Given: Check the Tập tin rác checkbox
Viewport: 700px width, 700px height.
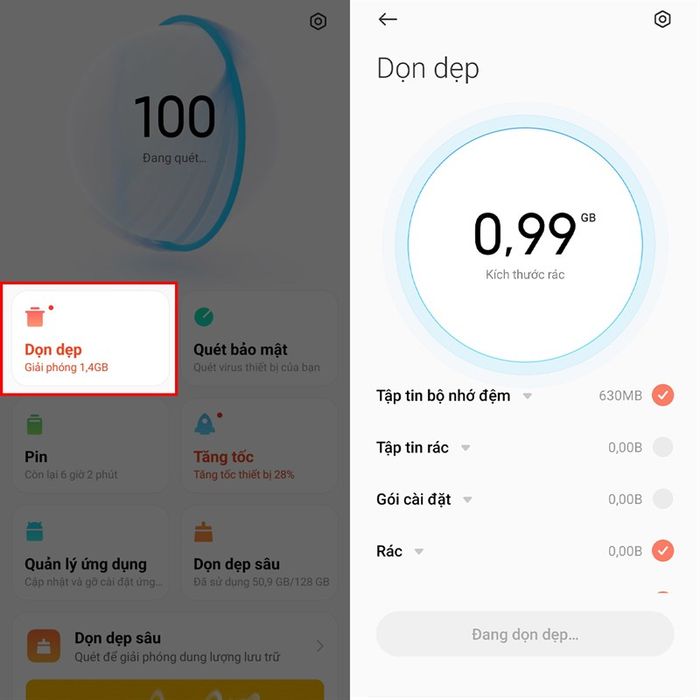Looking at the screenshot, I should (662, 447).
